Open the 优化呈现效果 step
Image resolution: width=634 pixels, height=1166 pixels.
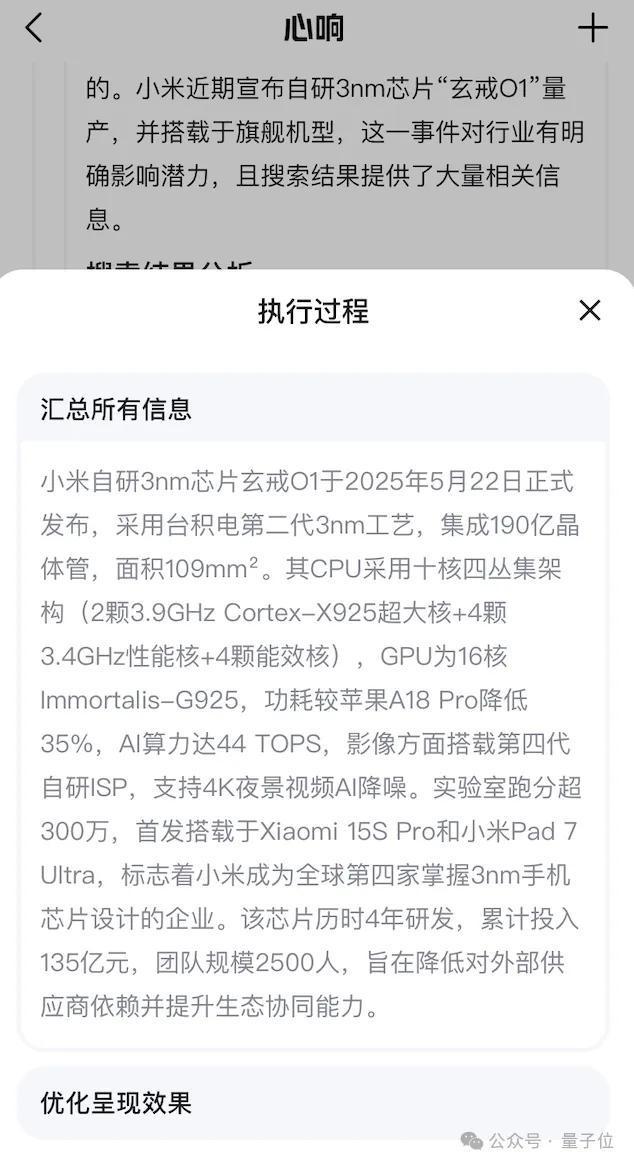click(x=116, y=1103)
